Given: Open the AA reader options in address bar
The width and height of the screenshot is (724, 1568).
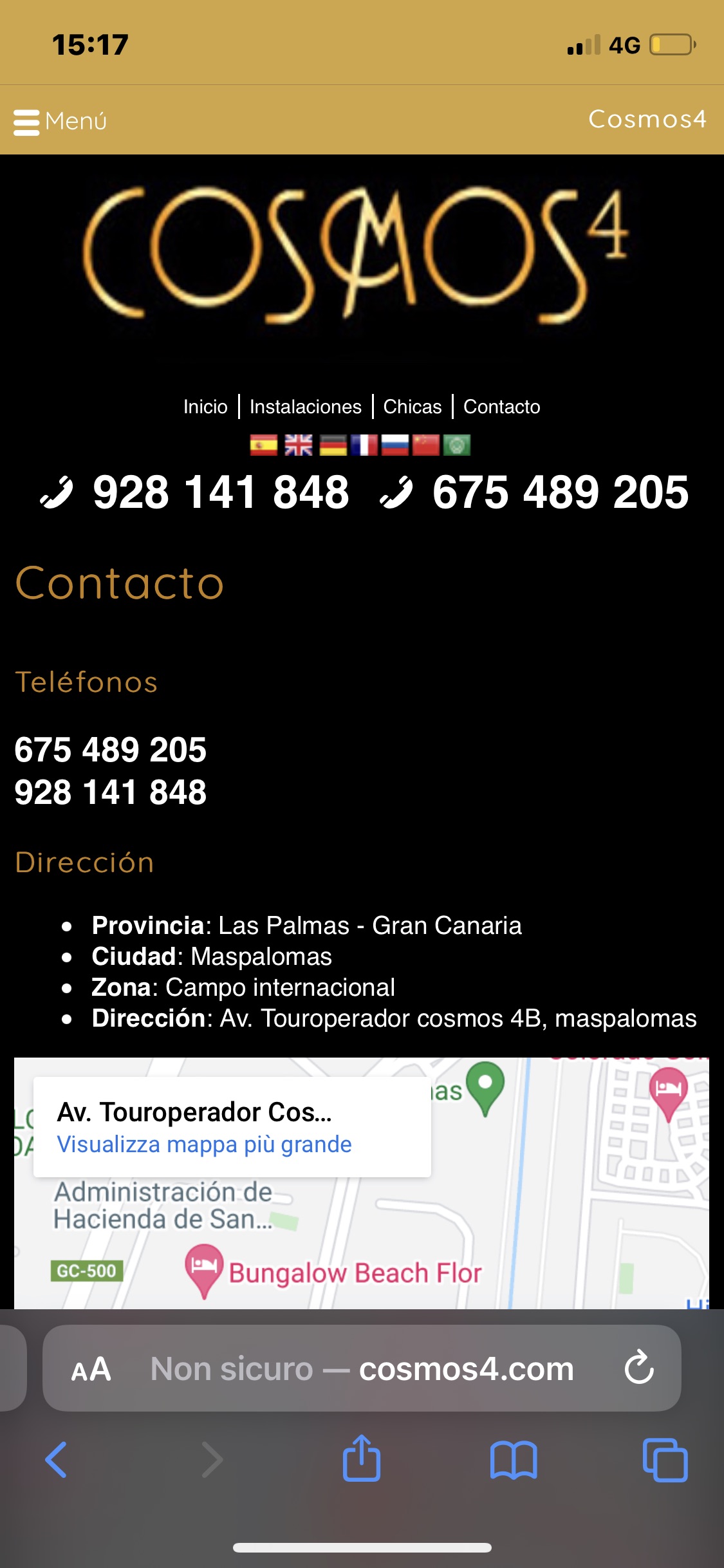Looking at the screenshot, I should tap(91, 1368).
